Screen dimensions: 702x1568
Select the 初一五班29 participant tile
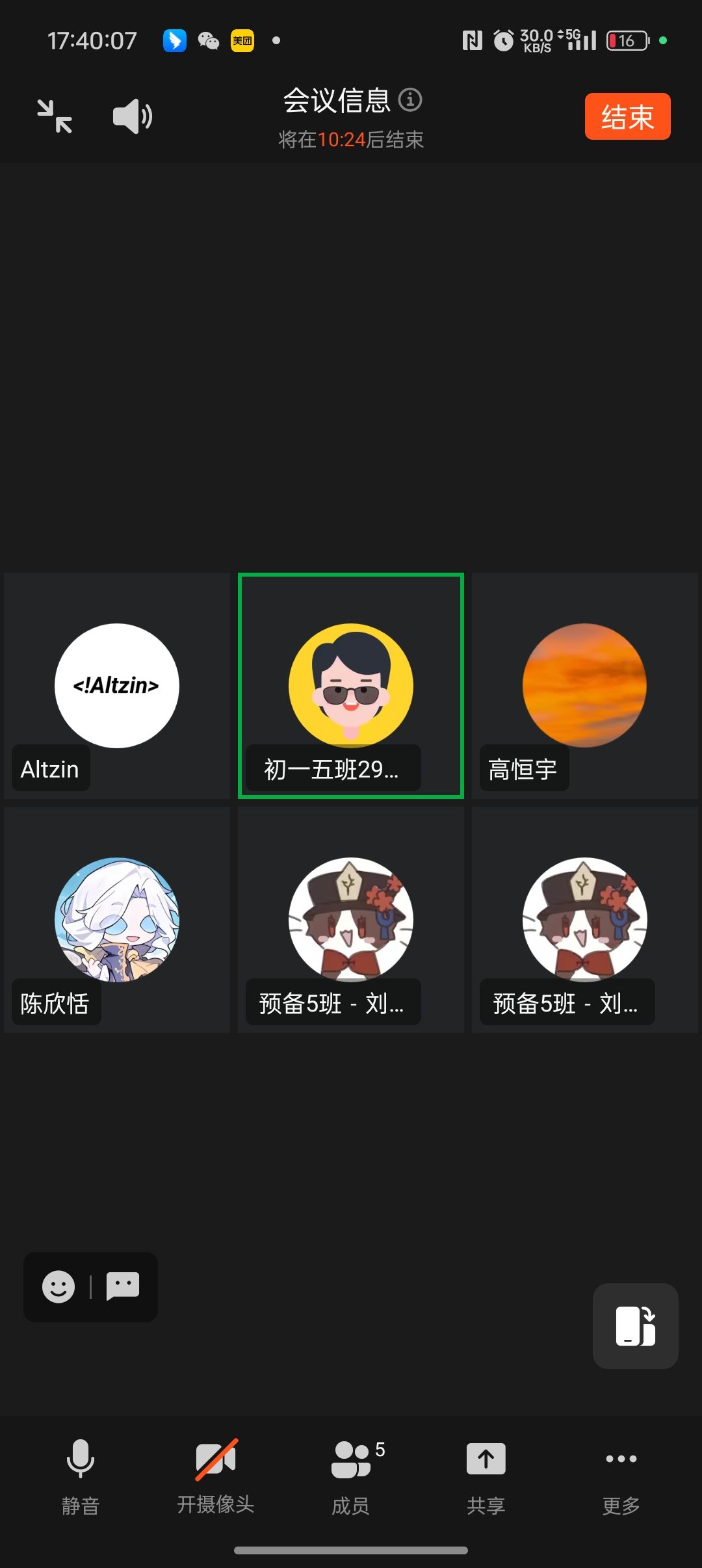tap(351, 686)
